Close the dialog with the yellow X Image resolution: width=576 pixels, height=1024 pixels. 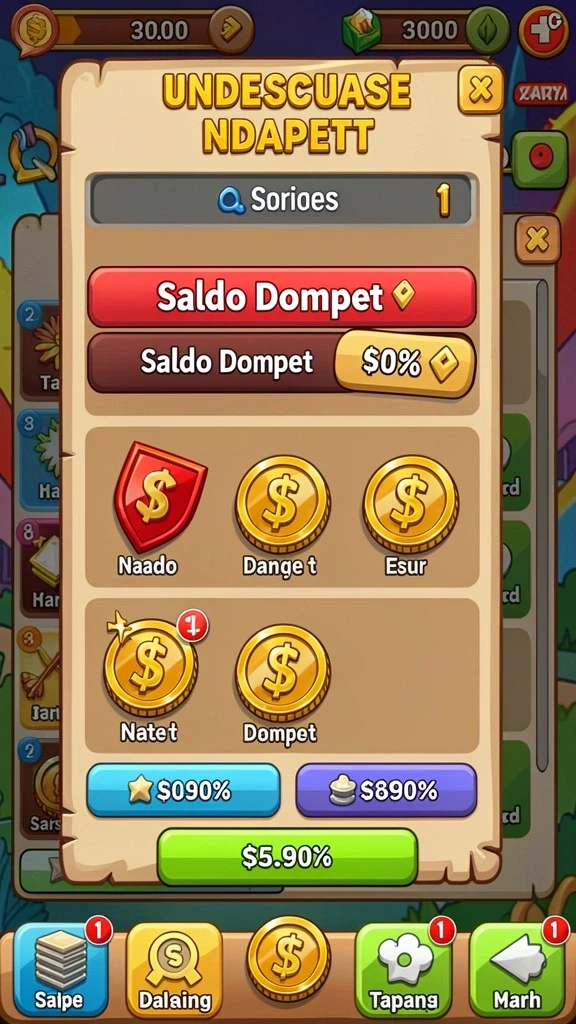click(x=481, y=89)
